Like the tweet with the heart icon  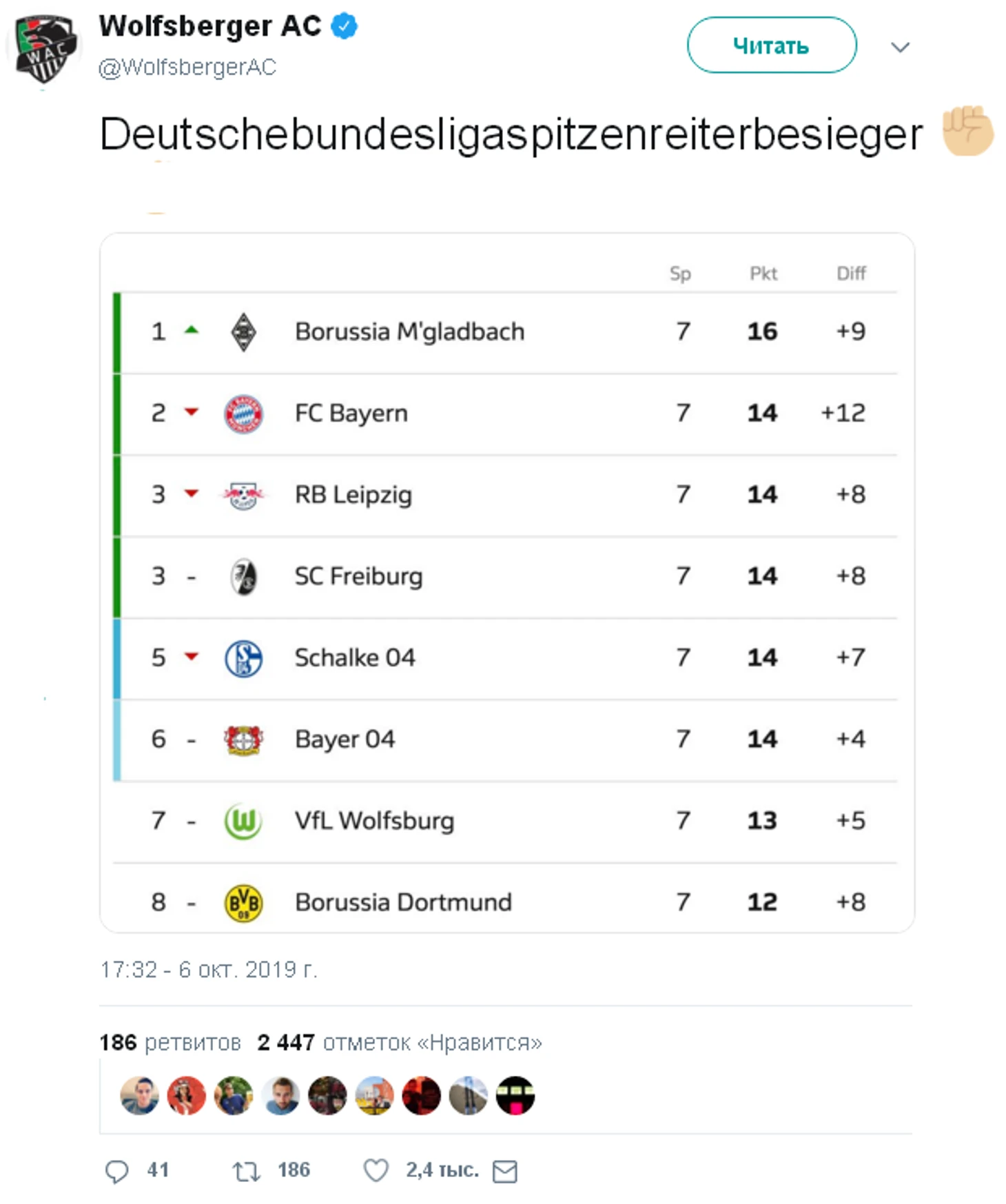(376, 1170)
